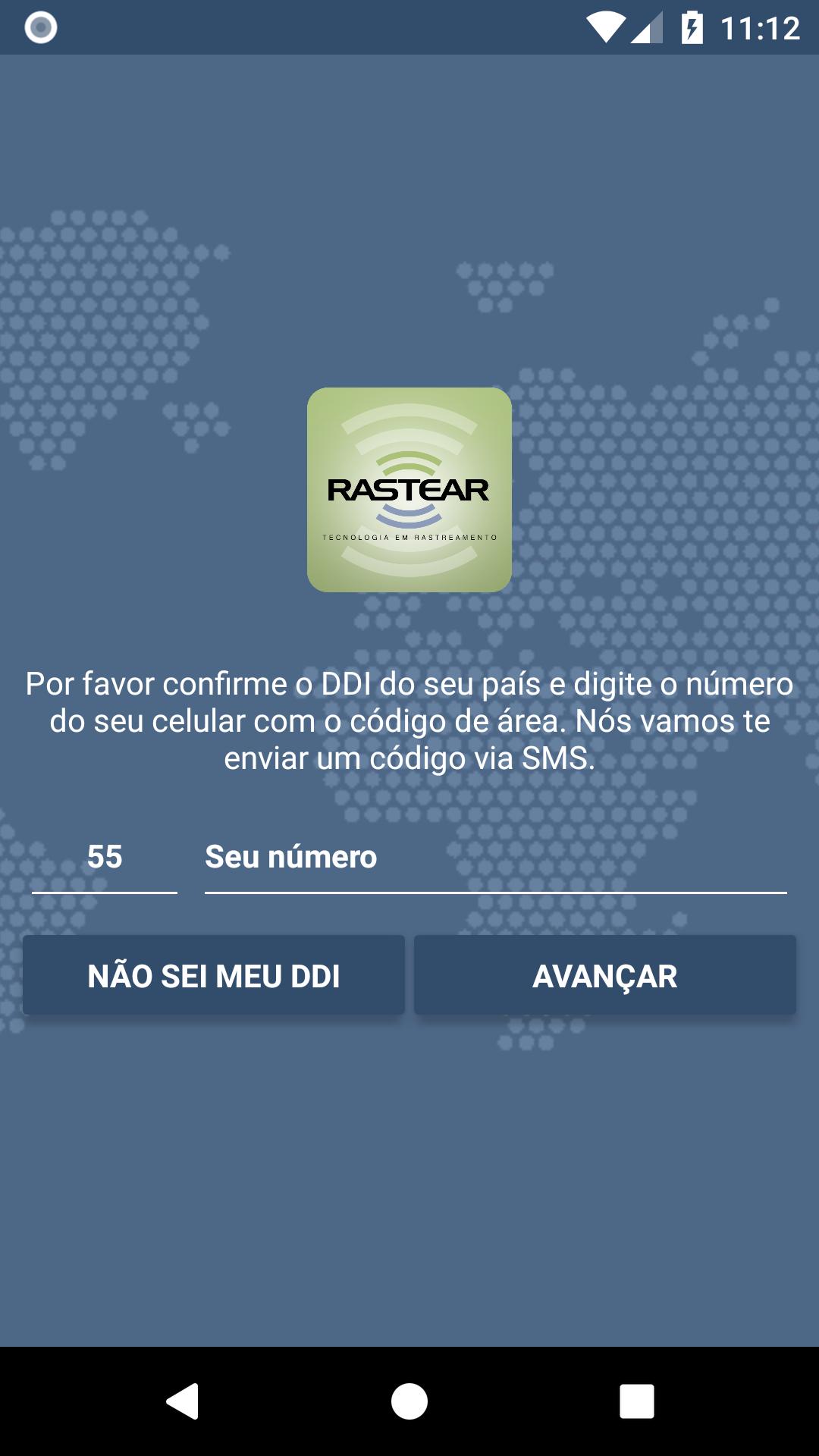Focus the Seu número phone field
Image resolution: width=819 pixels, height=1456 pixels.
494,858
